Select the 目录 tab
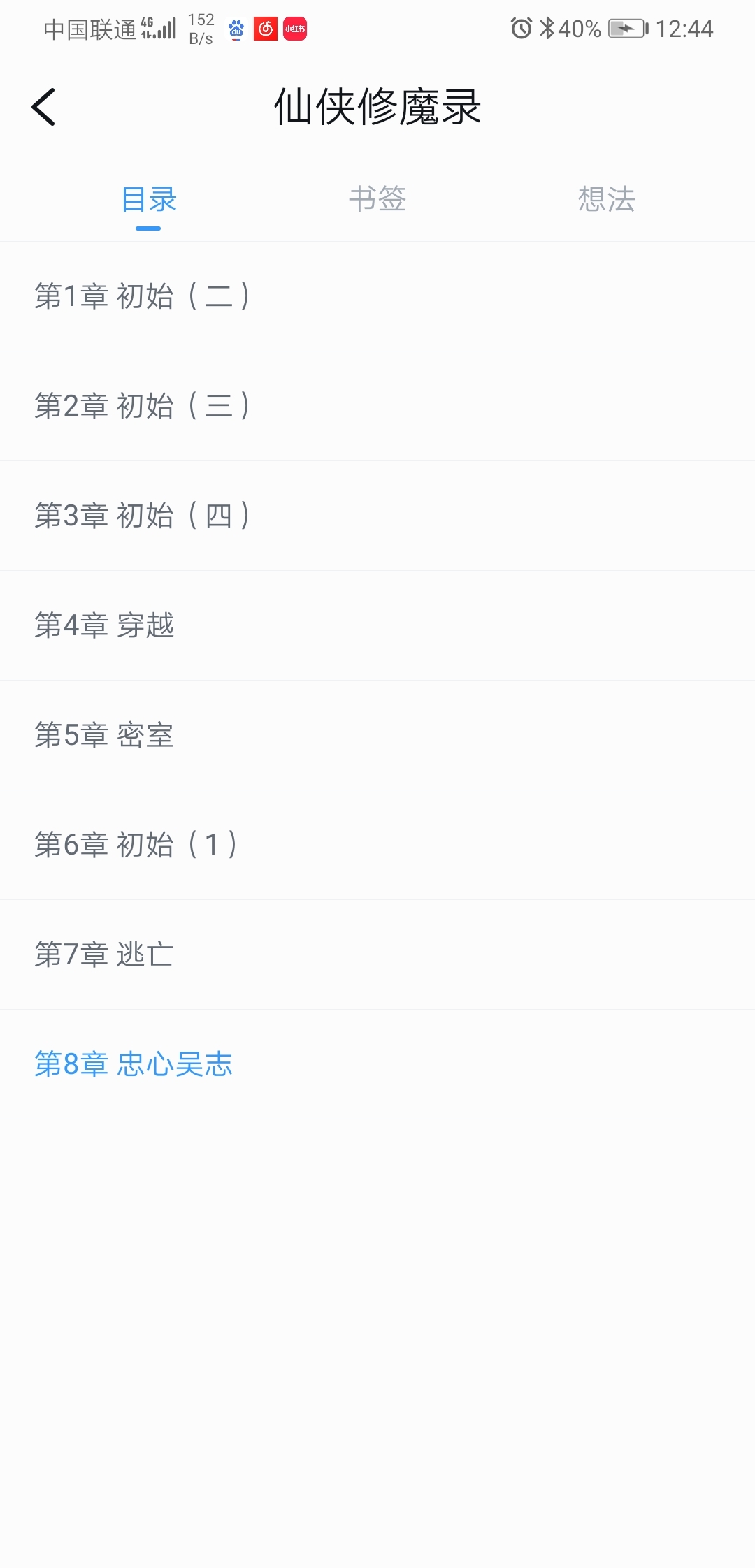Image resolution: width=755 pixels, height=1568 pixels. (148, 201)
